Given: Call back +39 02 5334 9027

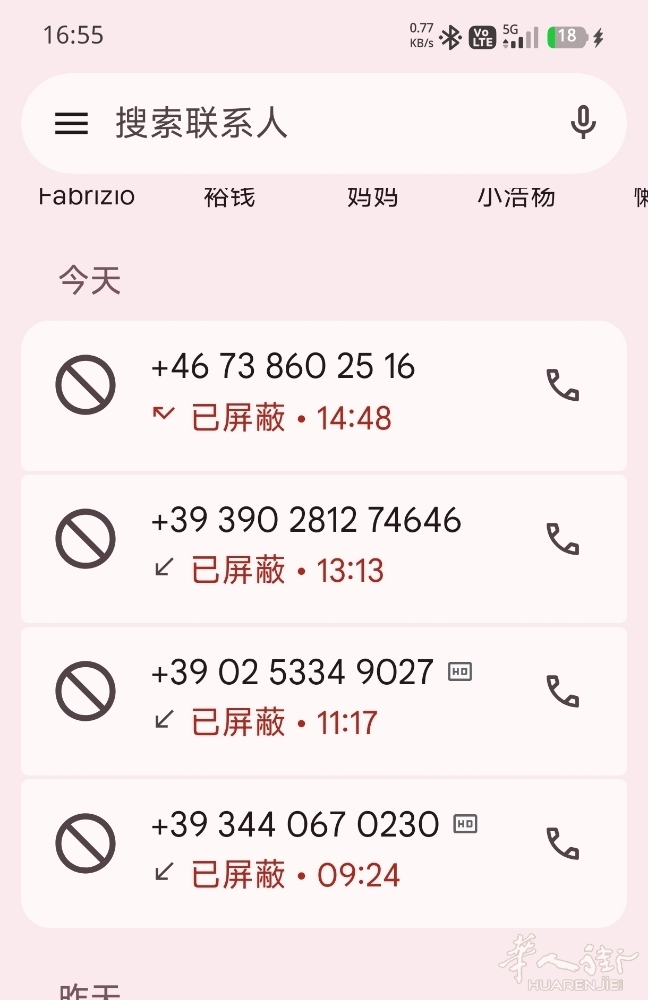Looking at the screenshot, I should tap(562, 691).
